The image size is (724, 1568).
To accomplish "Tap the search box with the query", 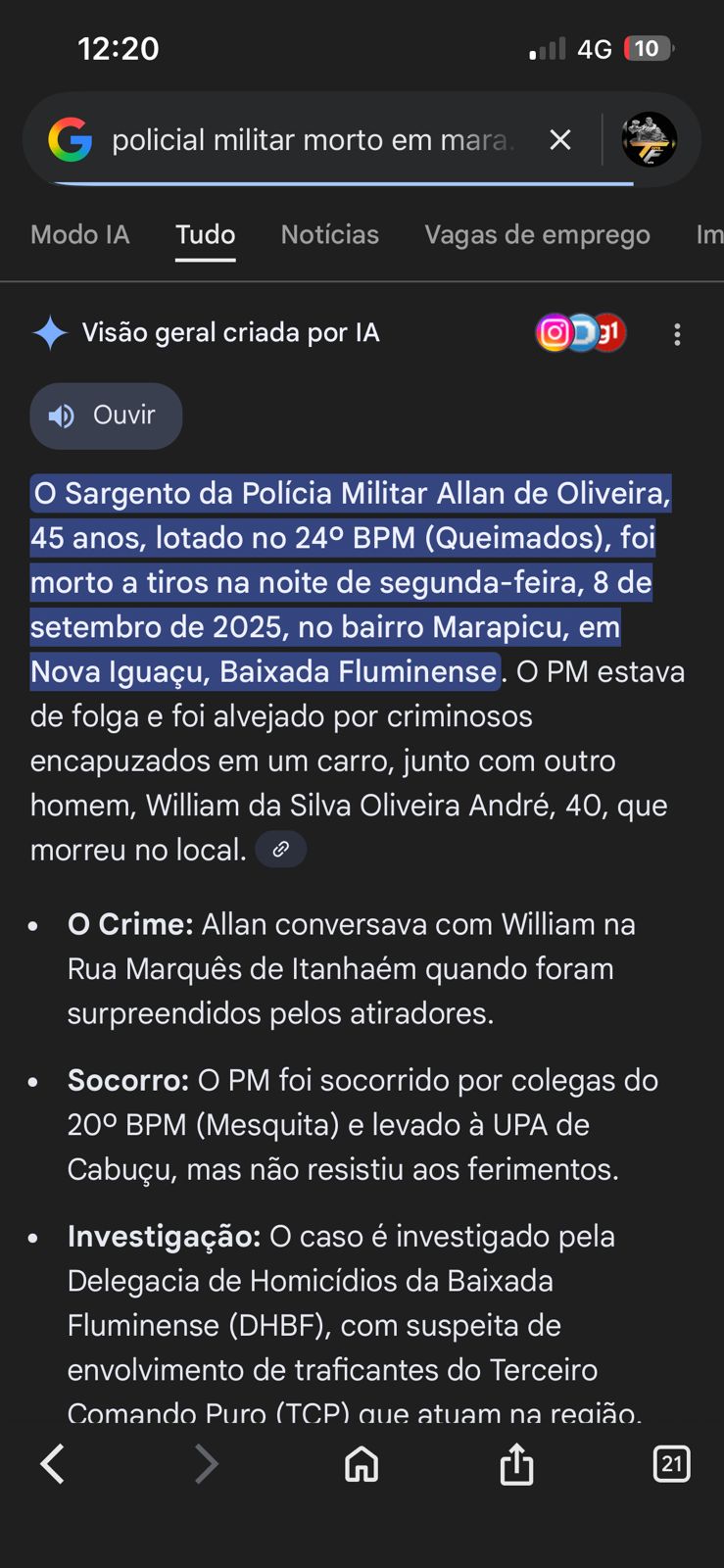I will pos(314,140).
